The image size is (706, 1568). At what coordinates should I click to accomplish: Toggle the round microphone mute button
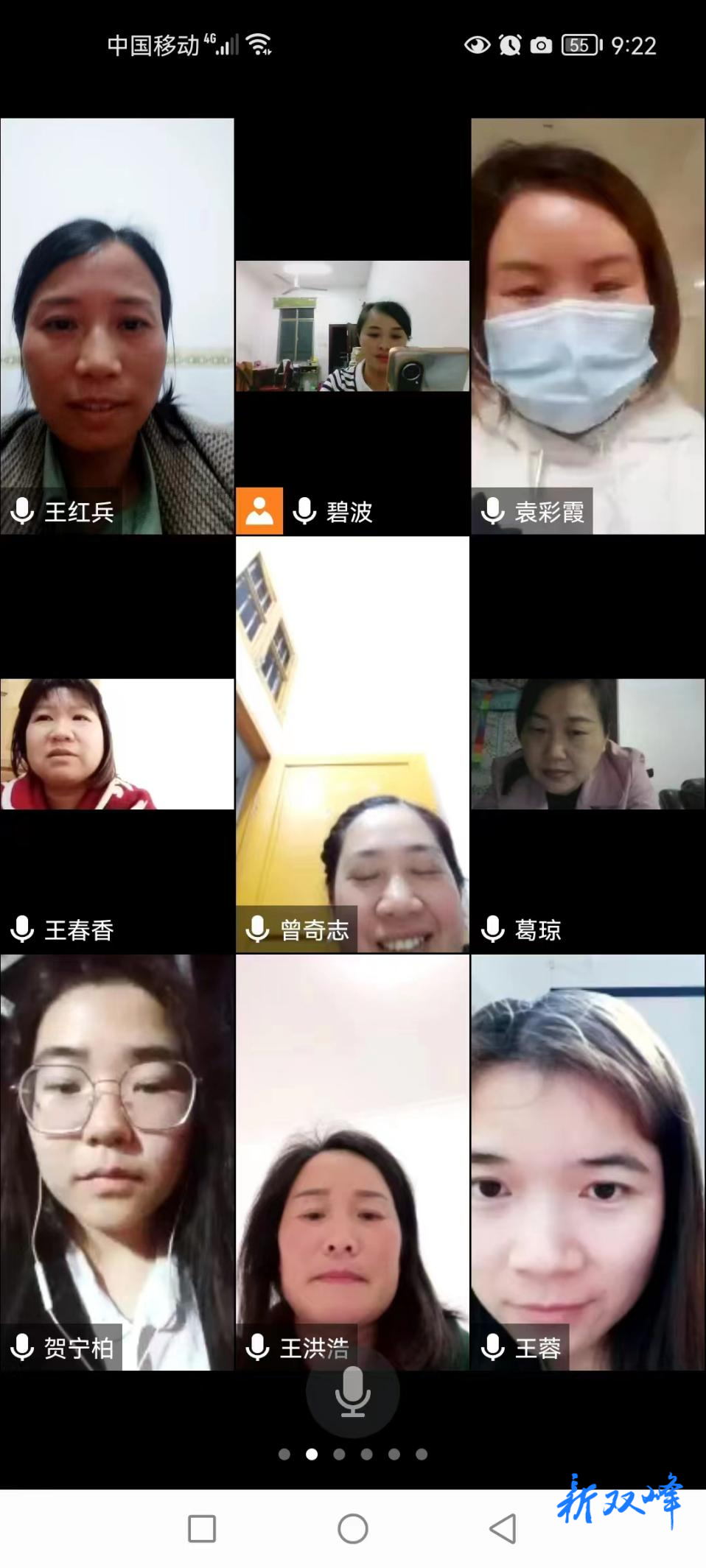[x=352, y=1391]
